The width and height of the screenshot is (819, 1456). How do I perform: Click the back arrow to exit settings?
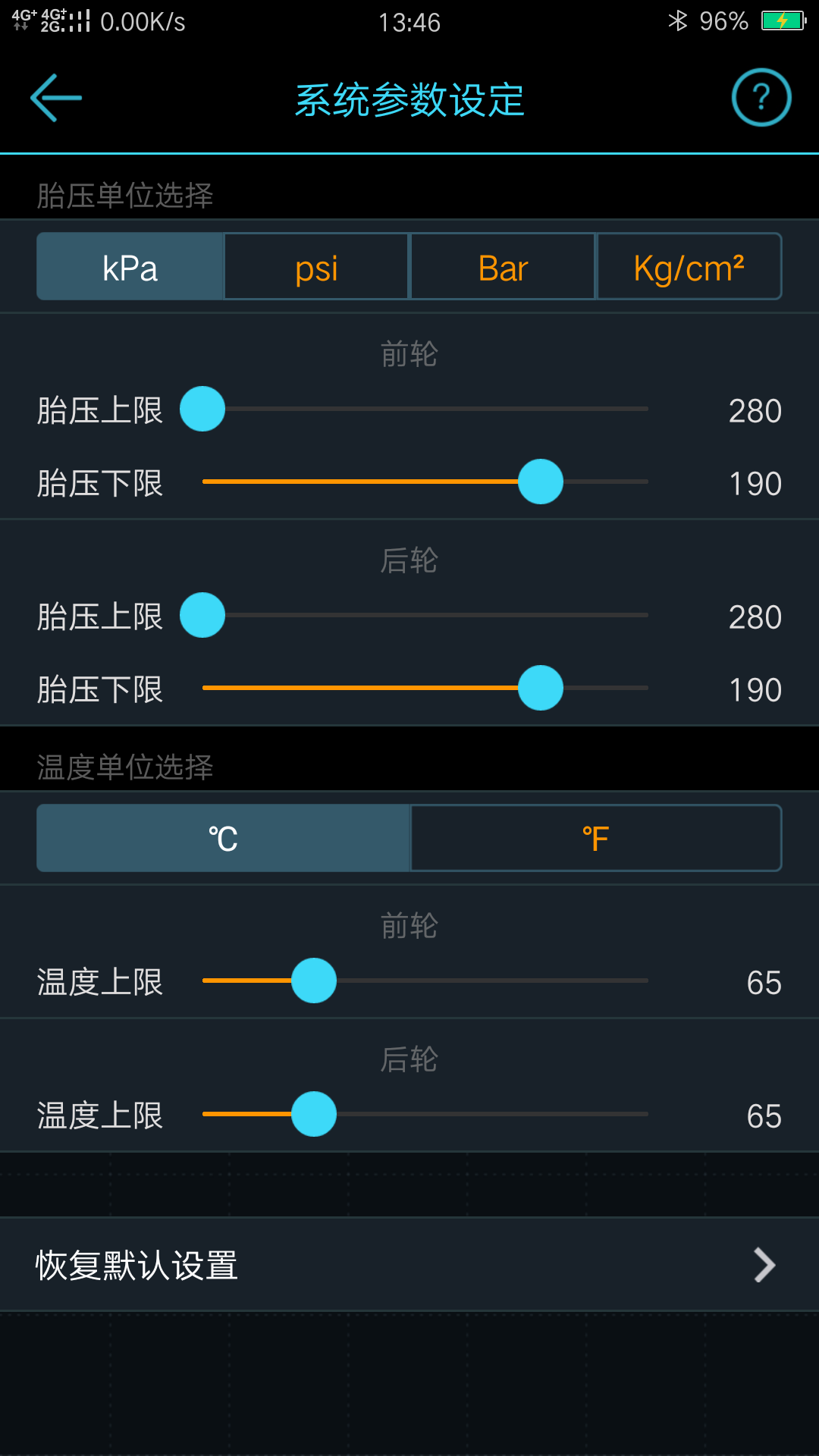[57, 97]
